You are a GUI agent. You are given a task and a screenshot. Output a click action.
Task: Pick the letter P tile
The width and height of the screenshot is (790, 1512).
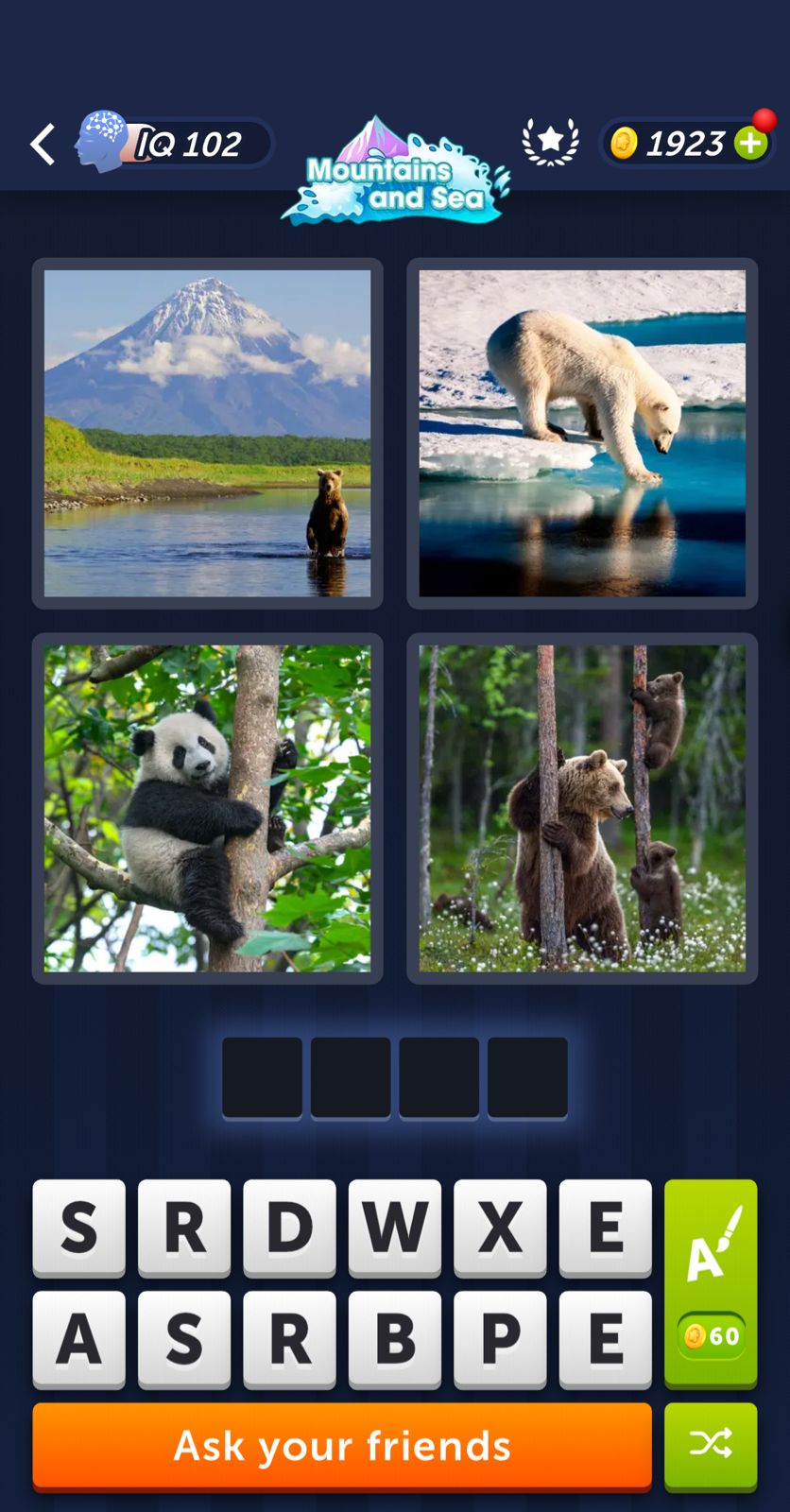click(500, 1339)
